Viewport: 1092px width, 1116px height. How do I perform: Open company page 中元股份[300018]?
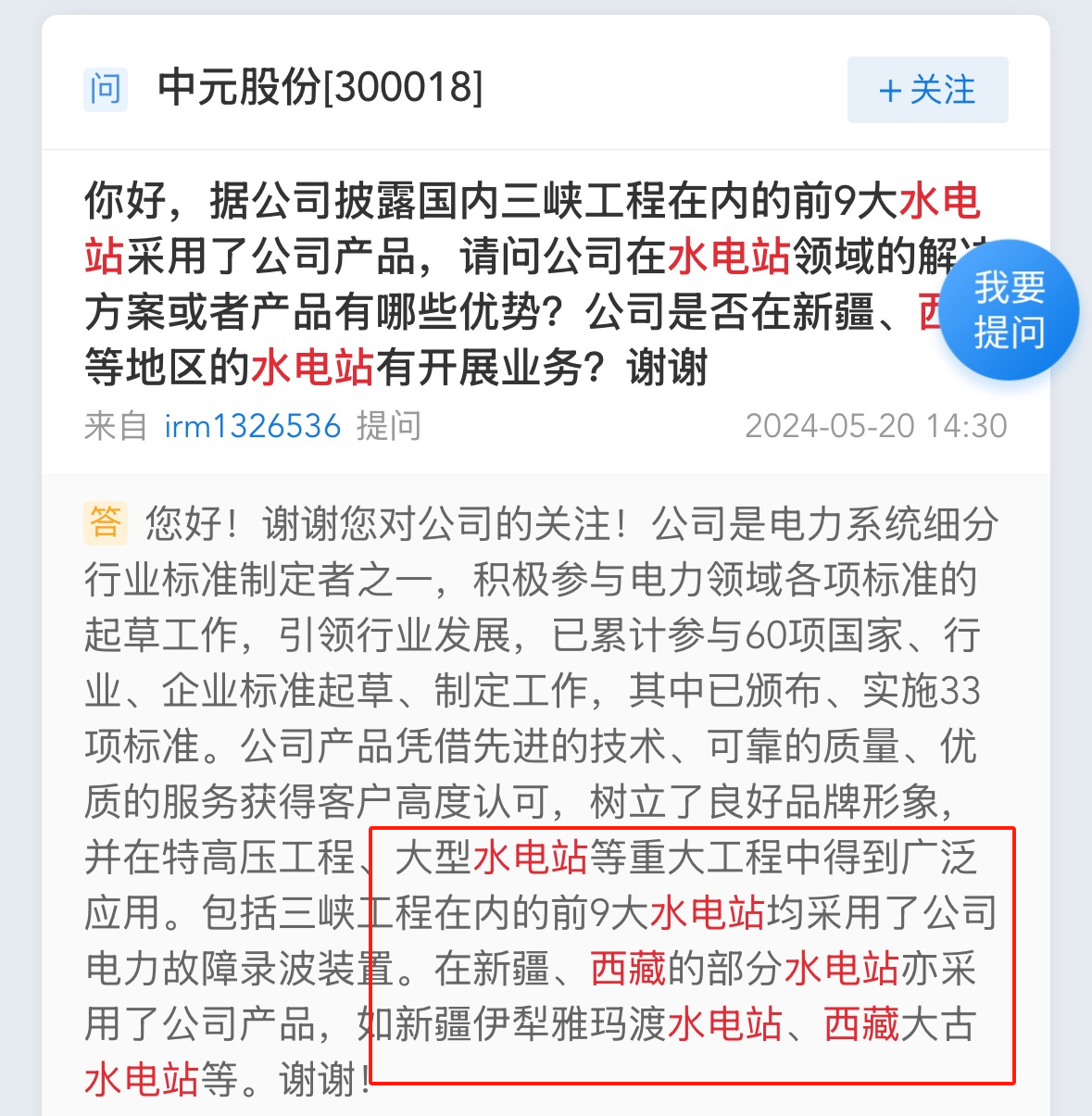pos(320,89)
